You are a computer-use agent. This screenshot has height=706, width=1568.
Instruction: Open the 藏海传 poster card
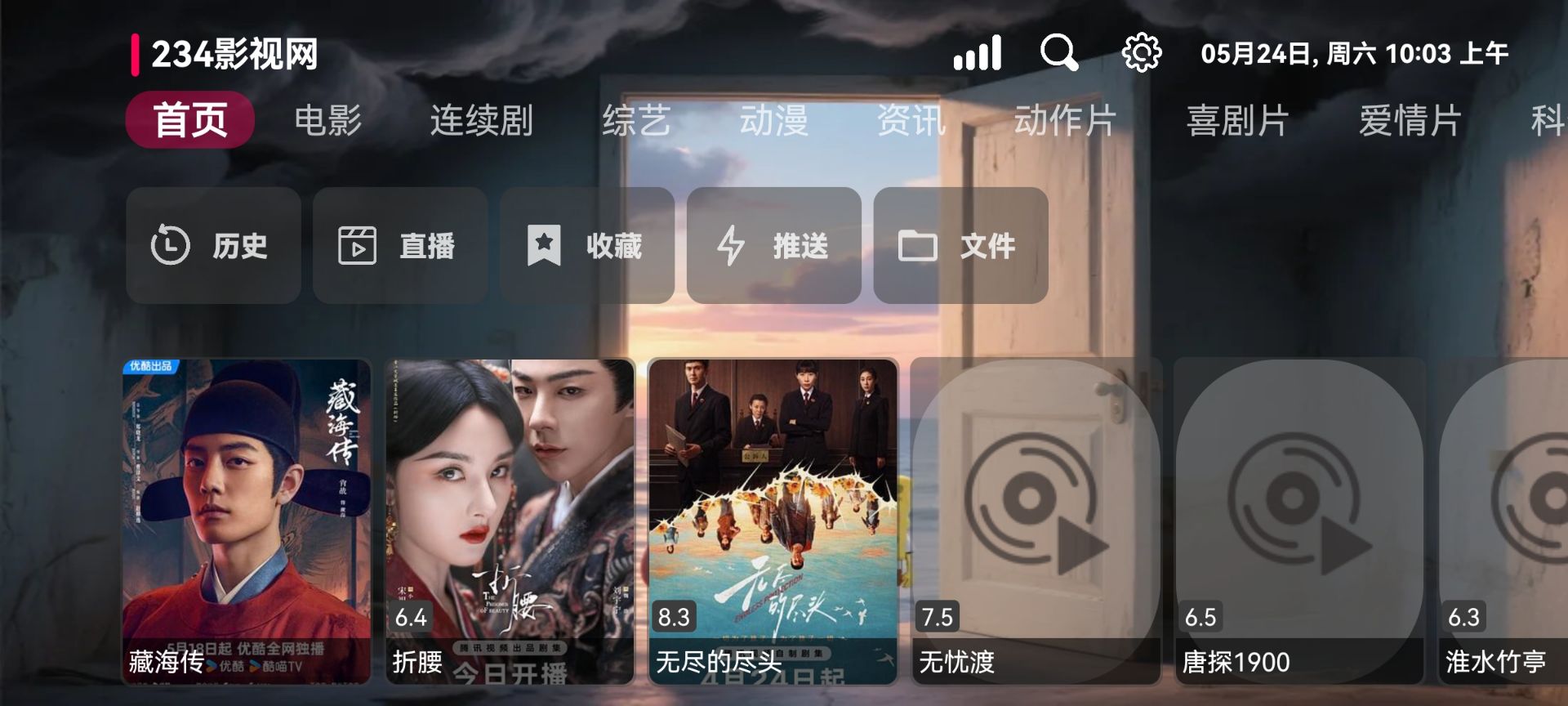(247, 521)
